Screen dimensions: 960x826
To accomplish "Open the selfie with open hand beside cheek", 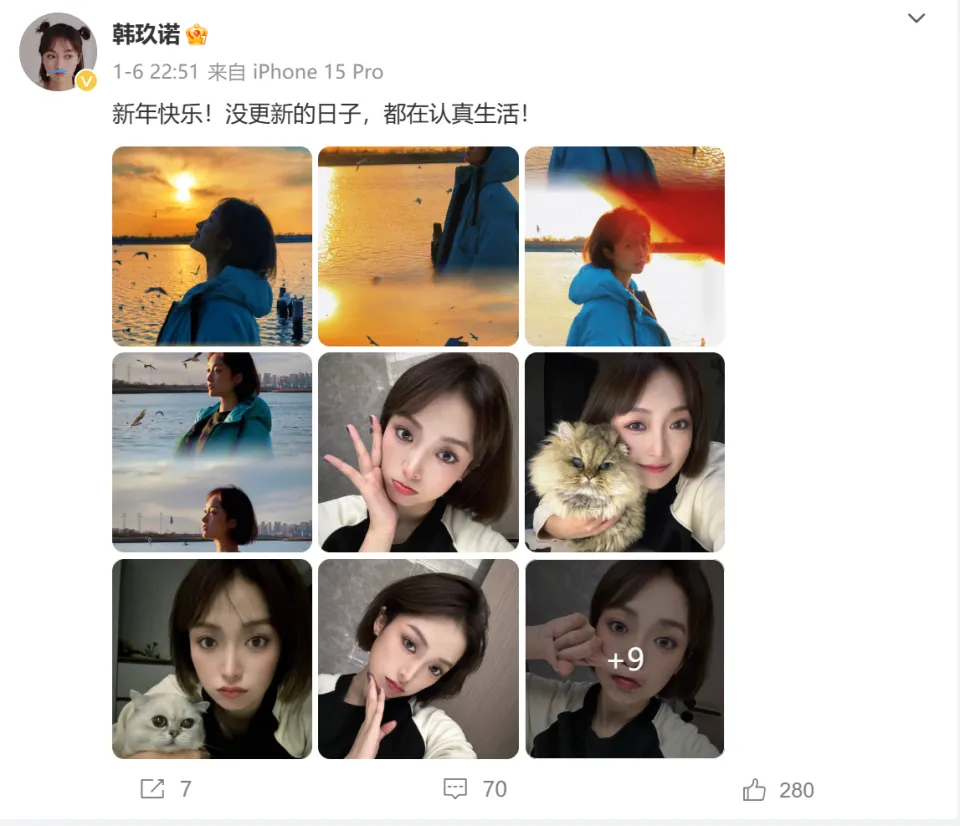I will click(x=418, y=452).
